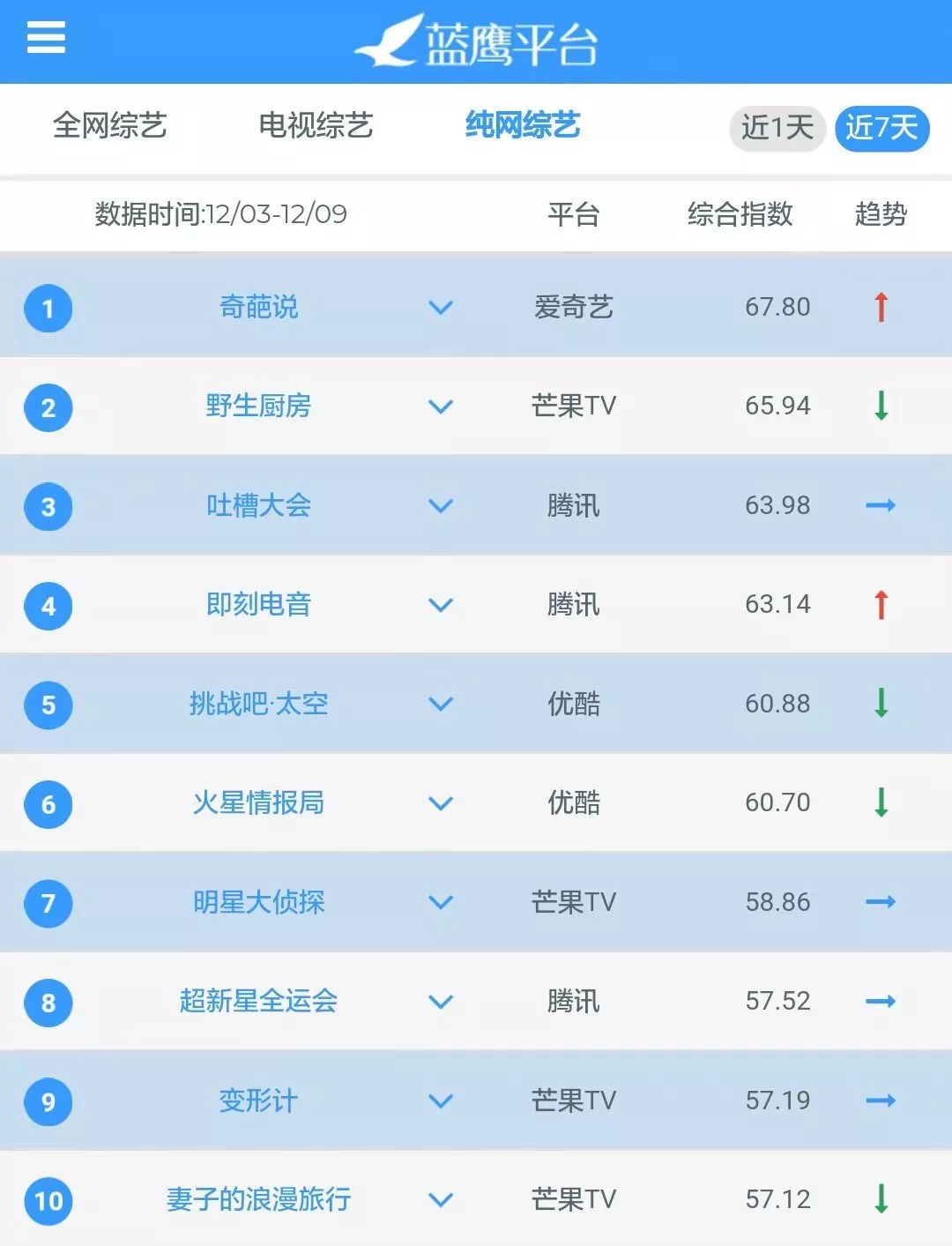952x1246 pixels.
Task: Keep 近7天 time range selected
Action: point(881,128)
